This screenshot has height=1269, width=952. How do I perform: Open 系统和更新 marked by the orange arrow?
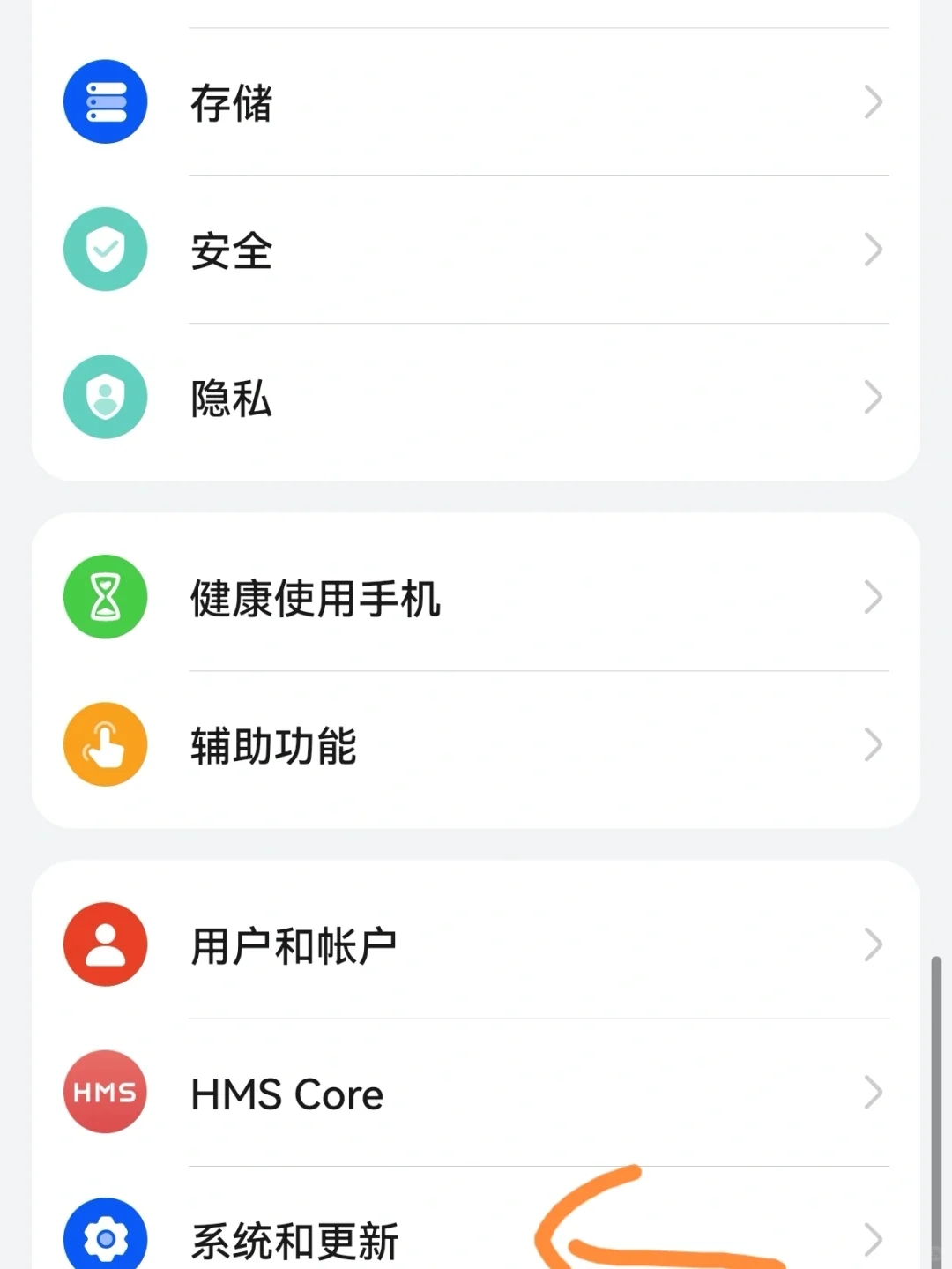(295, 1238)
